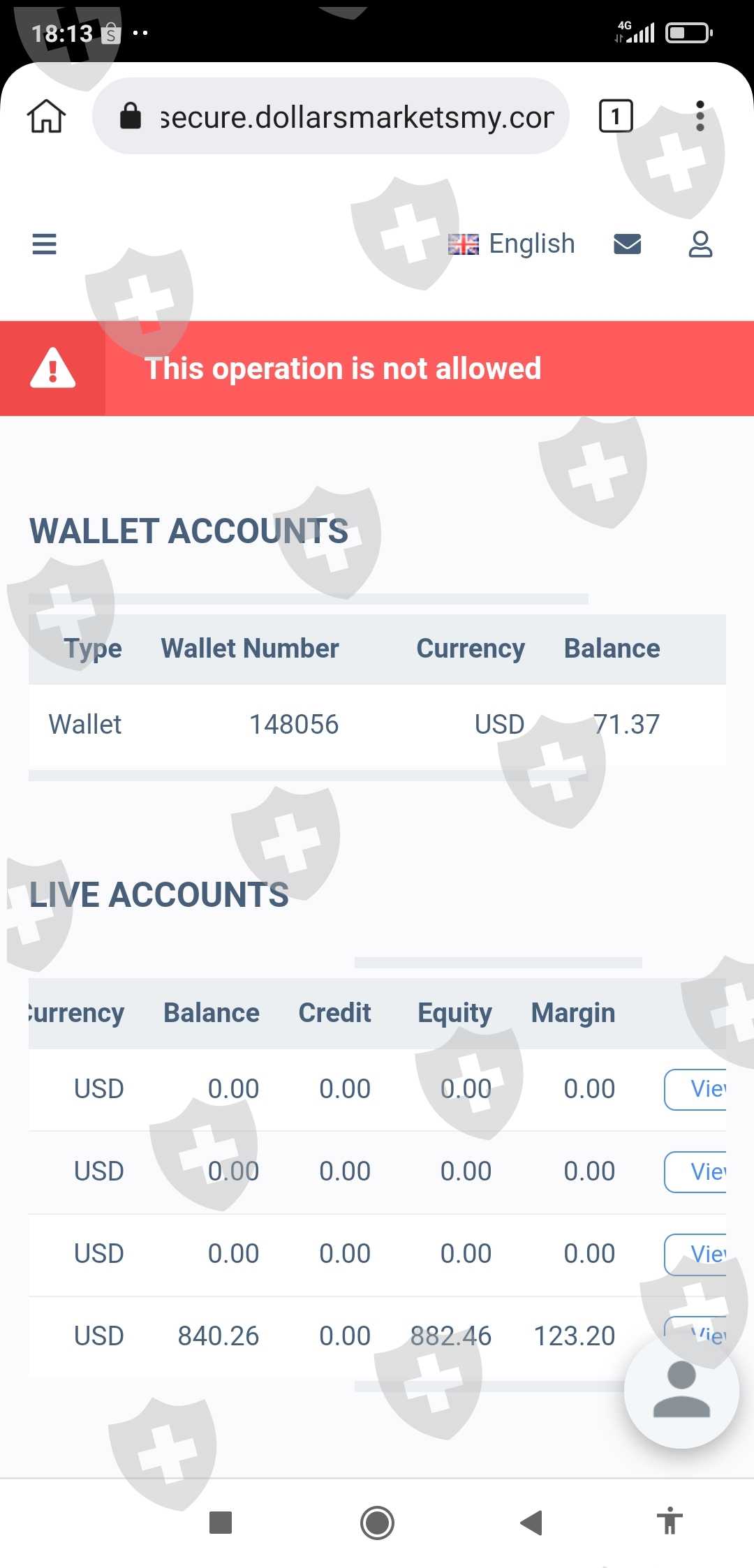Tap the browser home icon
Screen dimensions: 754x1568
click(x=46, y=116)
